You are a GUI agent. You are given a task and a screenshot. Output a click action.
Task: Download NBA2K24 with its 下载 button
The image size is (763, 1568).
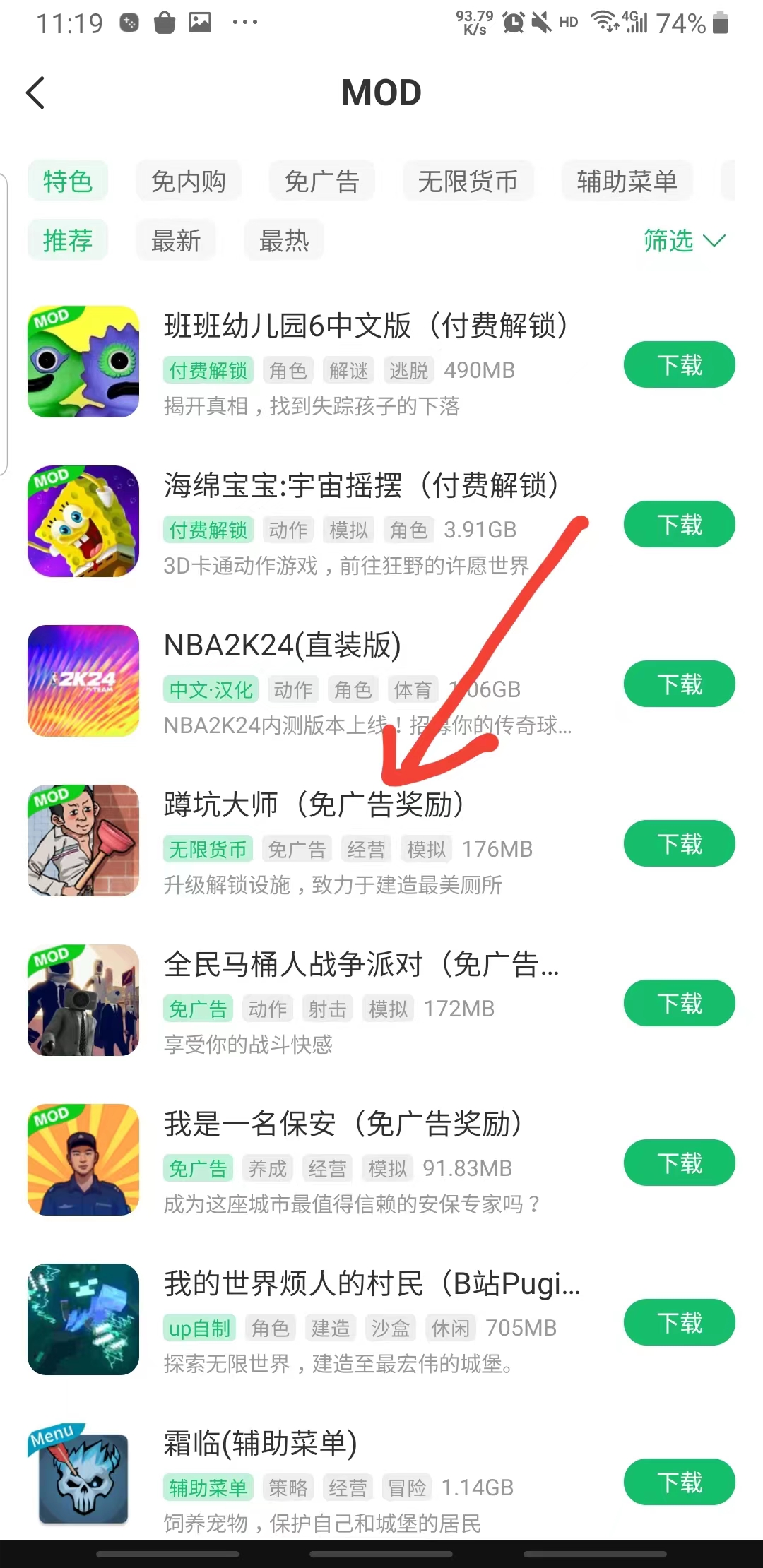click(x=678, y=684)
